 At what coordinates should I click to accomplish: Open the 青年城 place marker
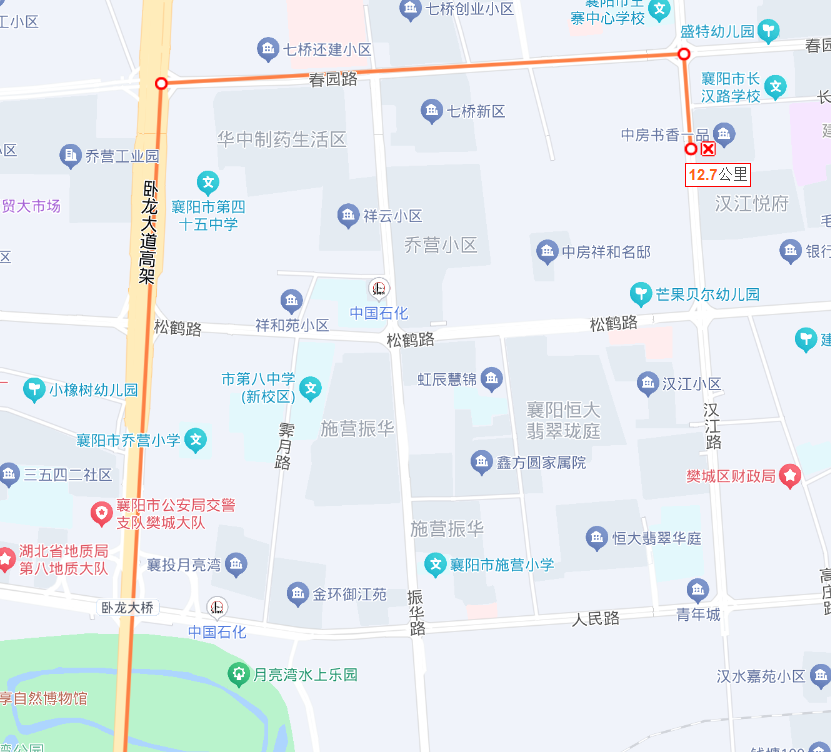coord(697,592)
